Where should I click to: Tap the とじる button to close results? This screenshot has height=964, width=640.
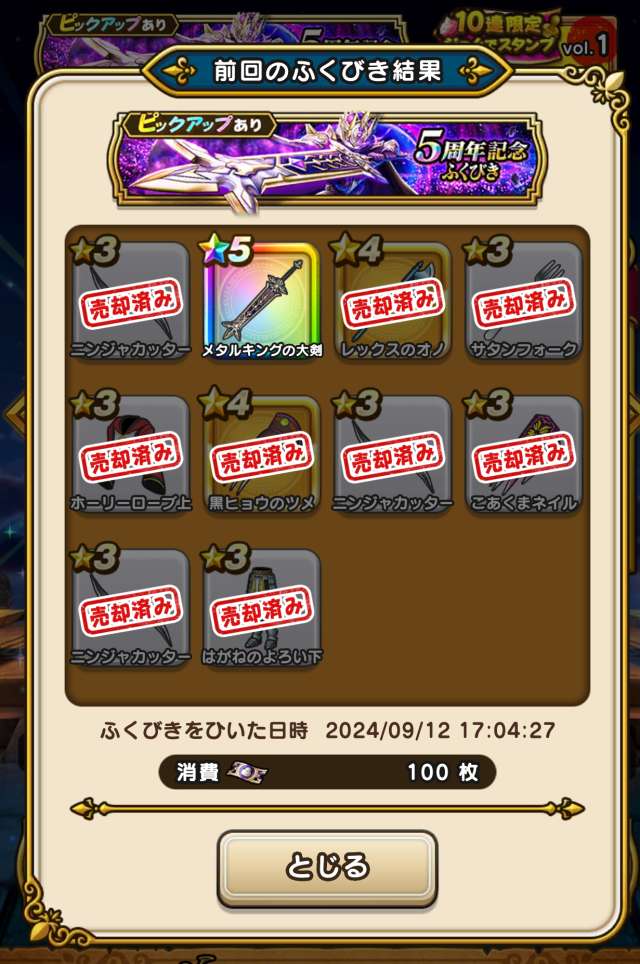[327, 867]
